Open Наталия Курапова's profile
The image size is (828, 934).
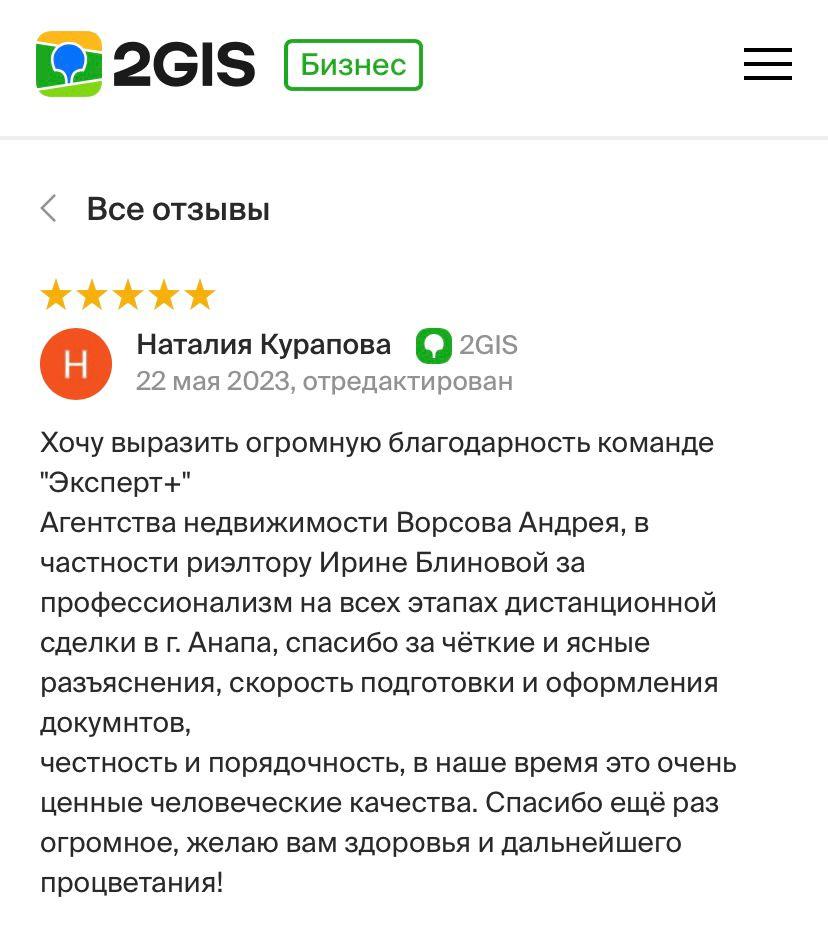pos(263,345)
